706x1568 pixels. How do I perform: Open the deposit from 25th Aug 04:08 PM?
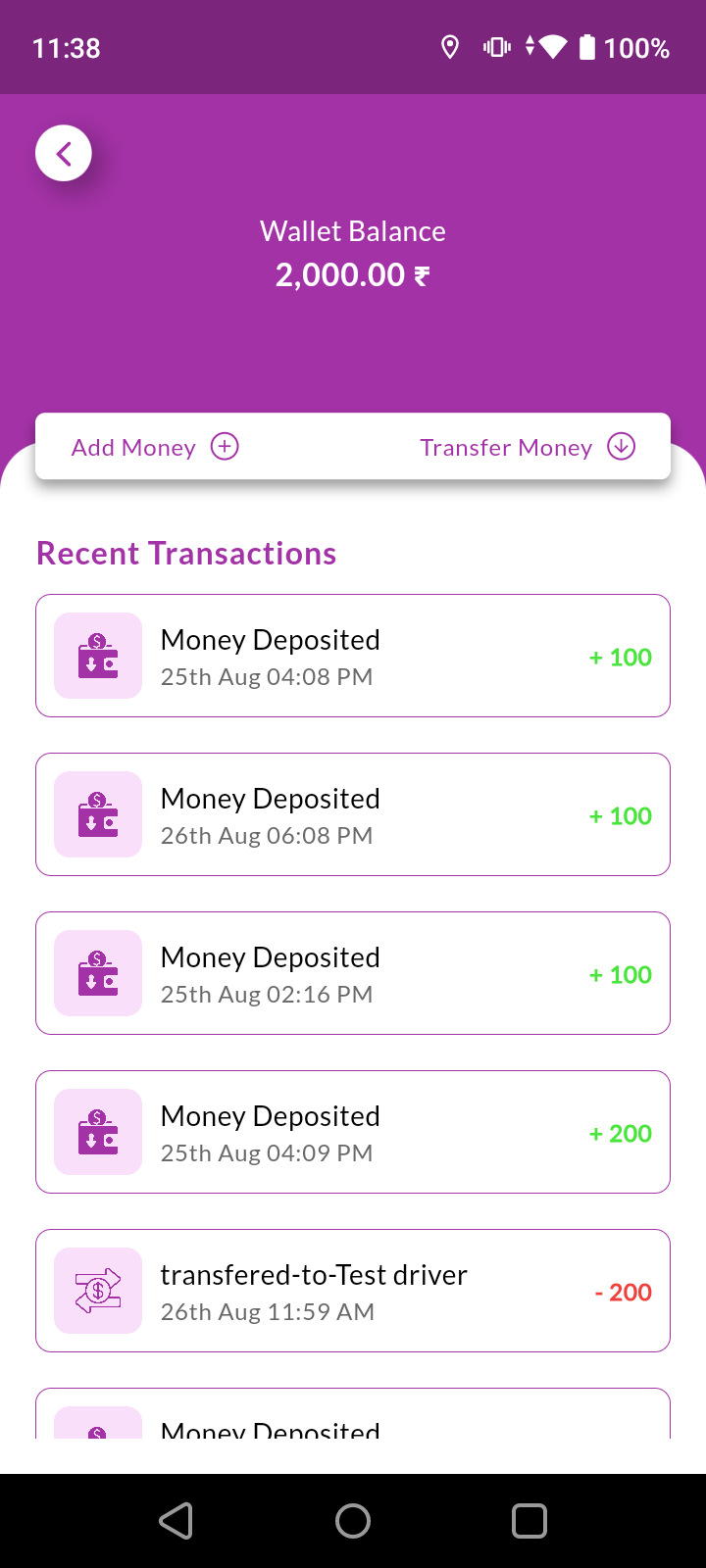[x=353, y=656]
